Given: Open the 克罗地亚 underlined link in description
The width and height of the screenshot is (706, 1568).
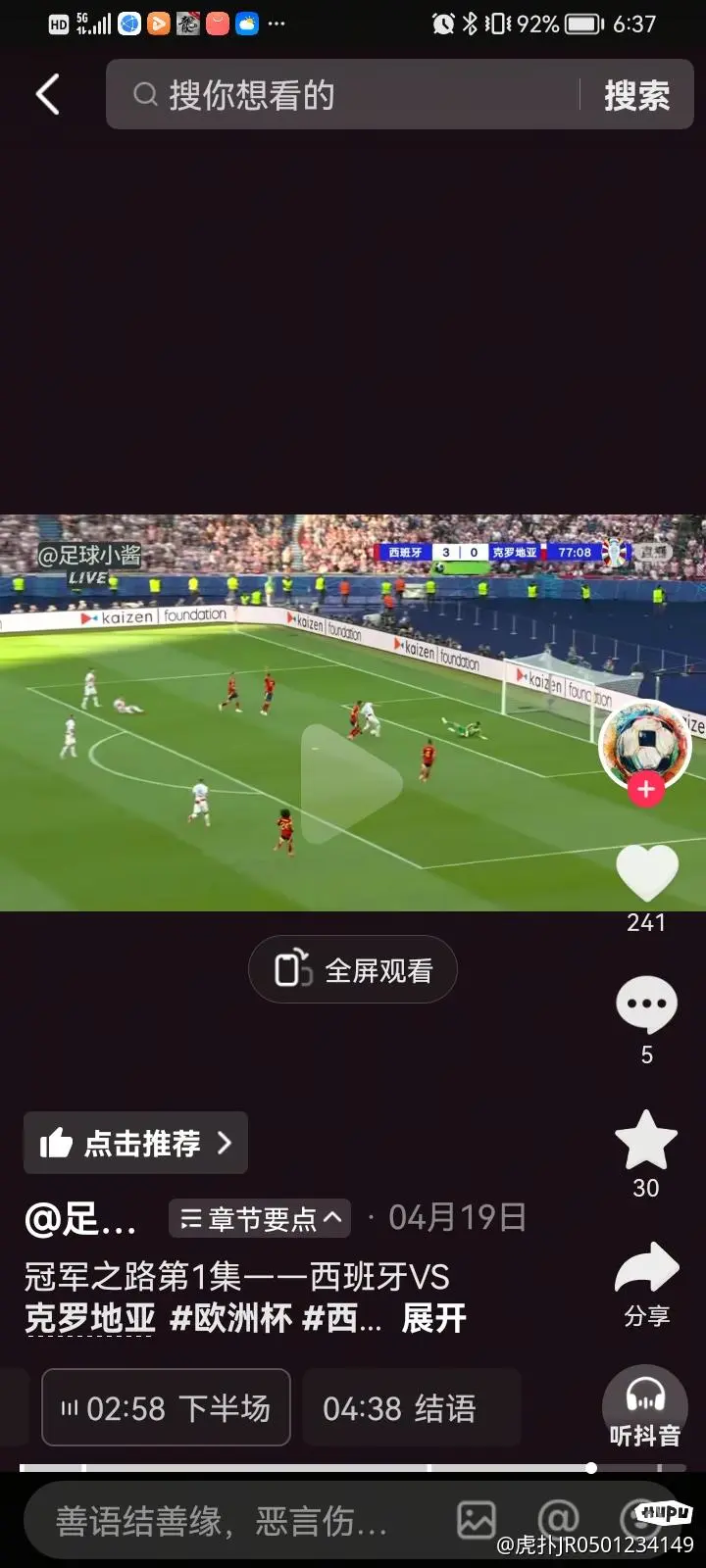Looking at the screenshot, I should click(x=90, y=1319).
